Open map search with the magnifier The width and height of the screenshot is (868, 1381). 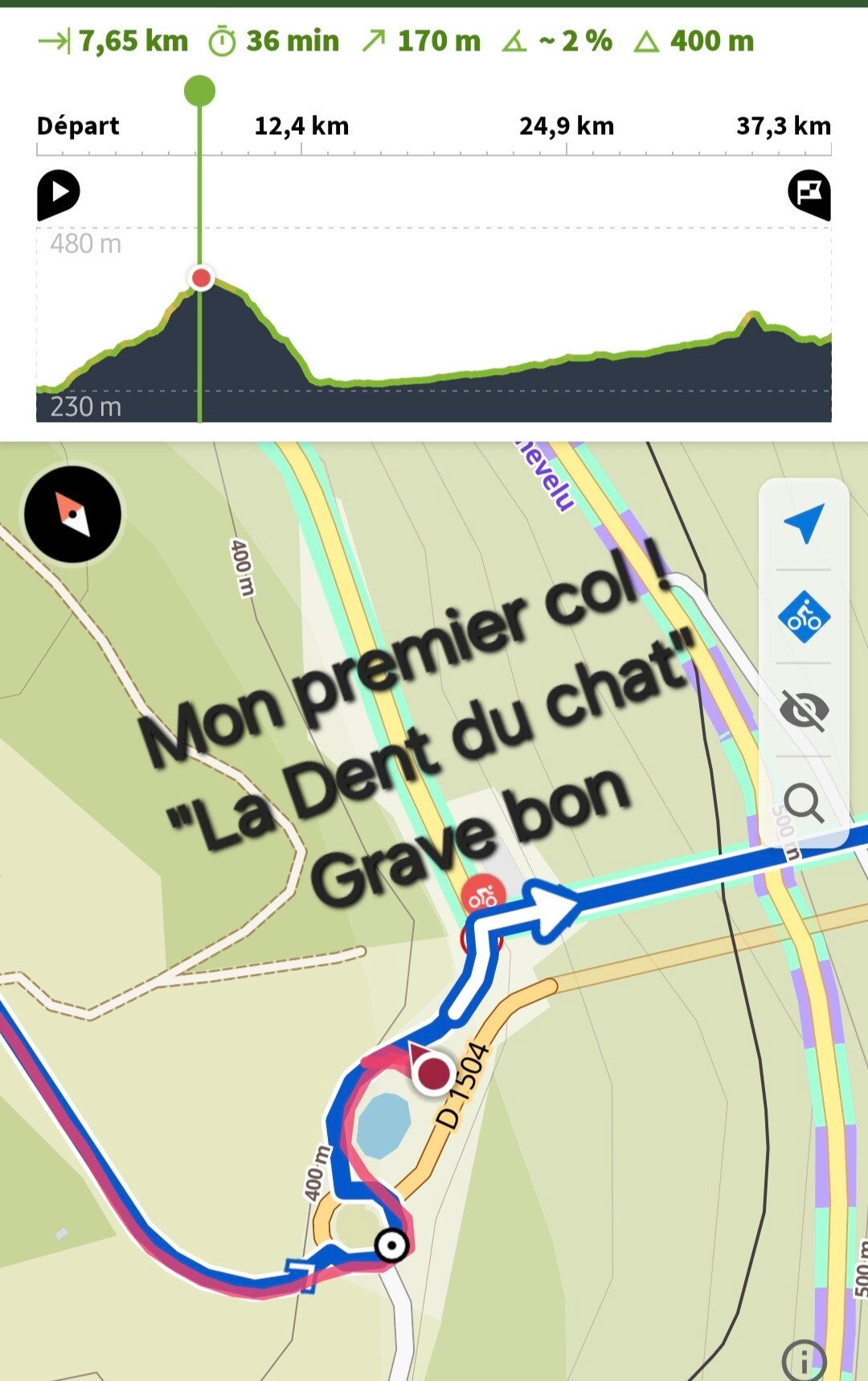[x=804, y=803]
